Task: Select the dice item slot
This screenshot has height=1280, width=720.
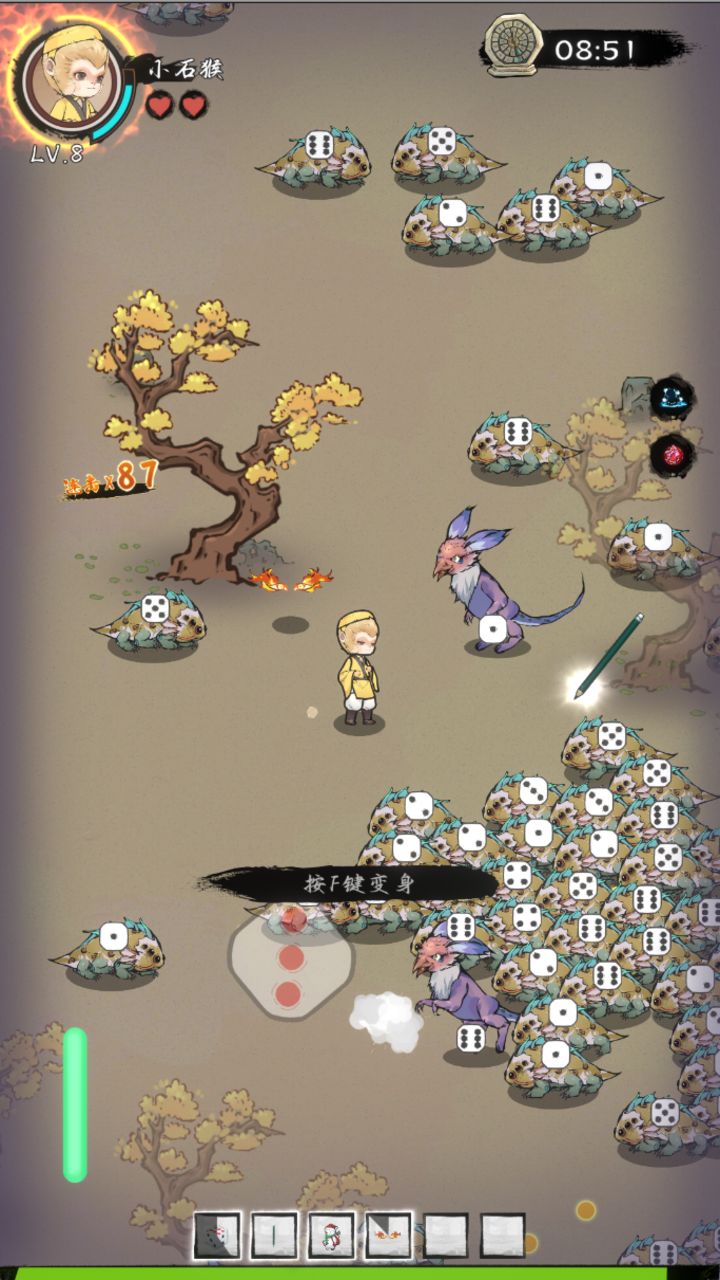Action: pyautogui.click(x=217, y=1235)
